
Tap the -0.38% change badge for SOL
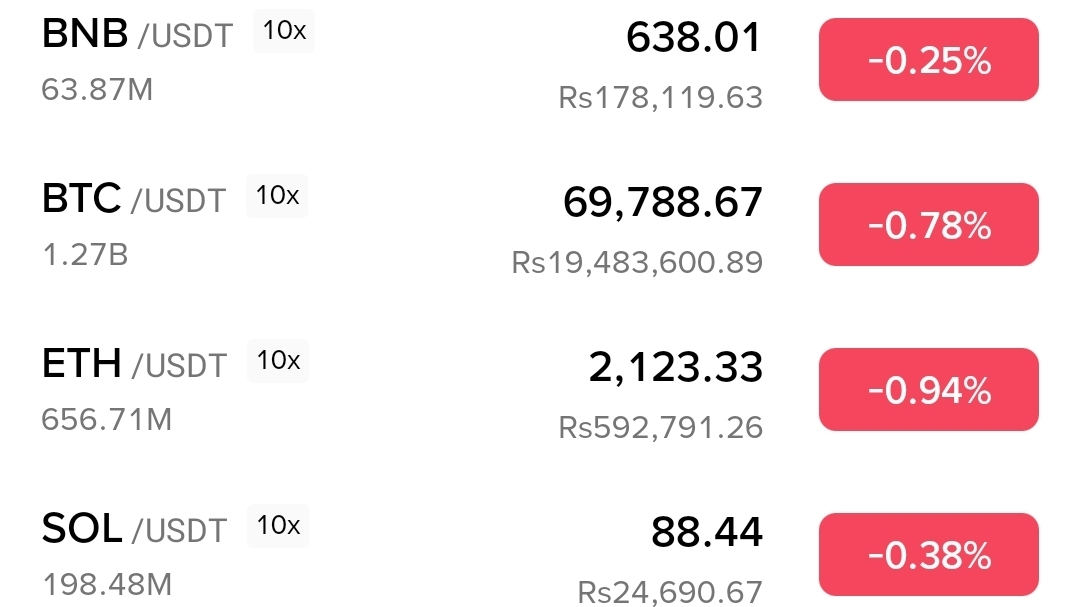pos(928,554)
